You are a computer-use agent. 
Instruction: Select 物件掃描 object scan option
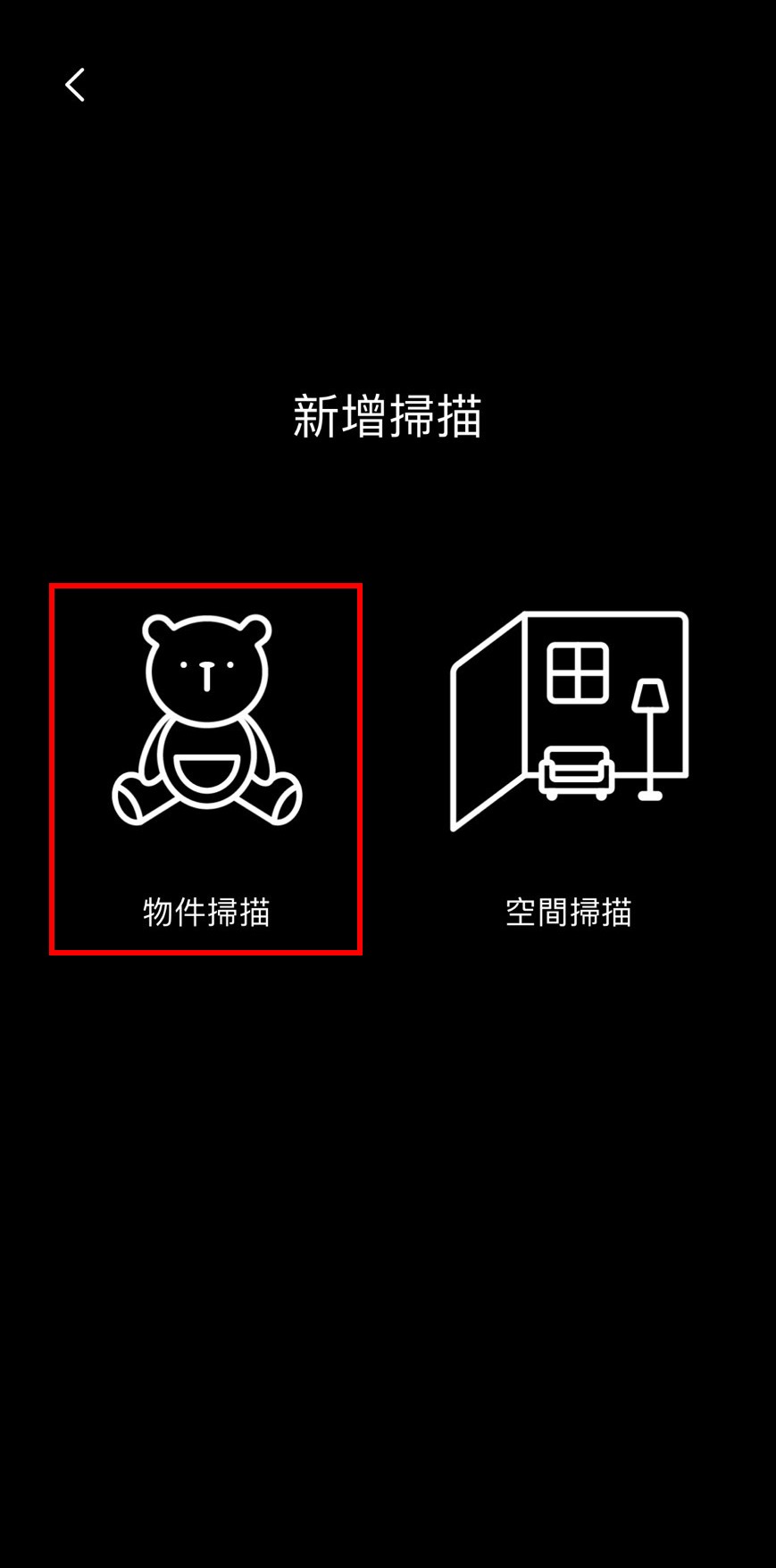206,768
